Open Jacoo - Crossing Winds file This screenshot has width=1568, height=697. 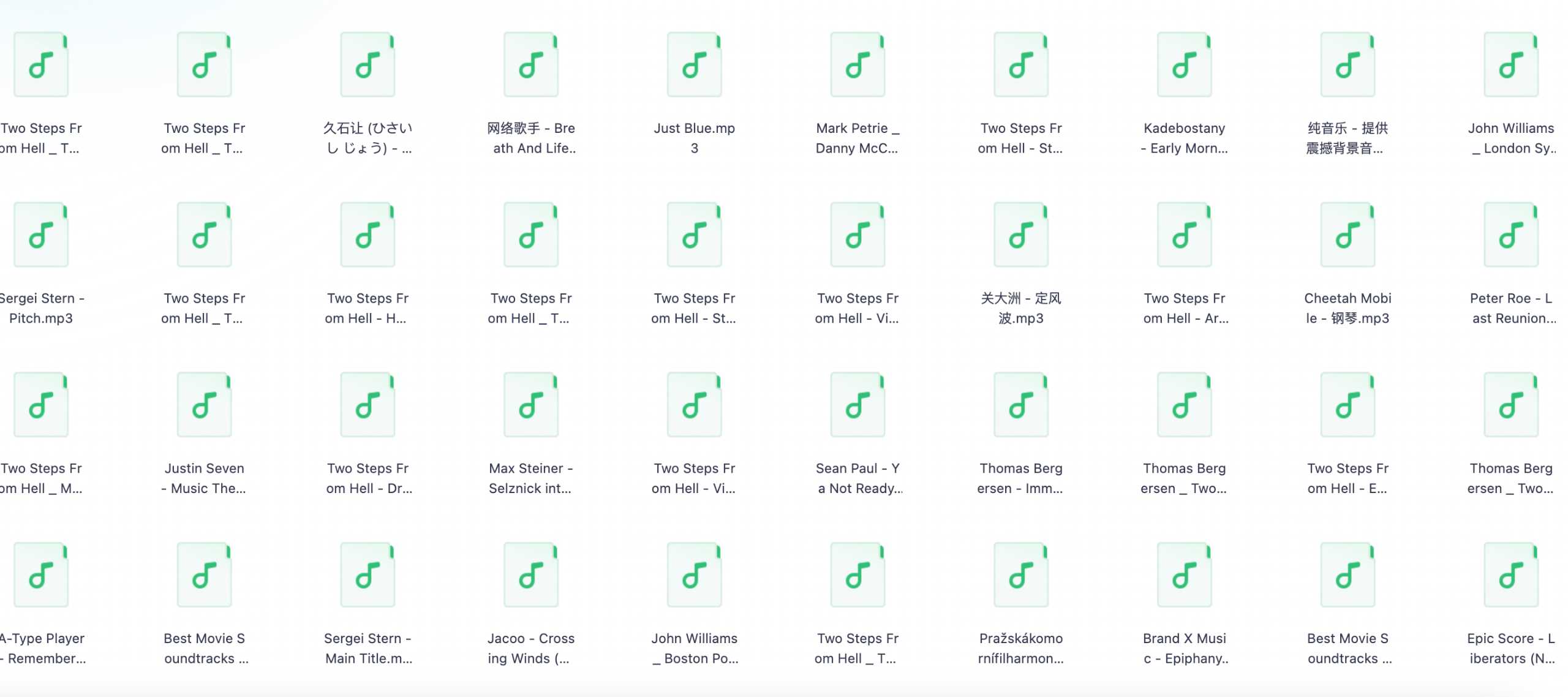(x=531, y=575)
